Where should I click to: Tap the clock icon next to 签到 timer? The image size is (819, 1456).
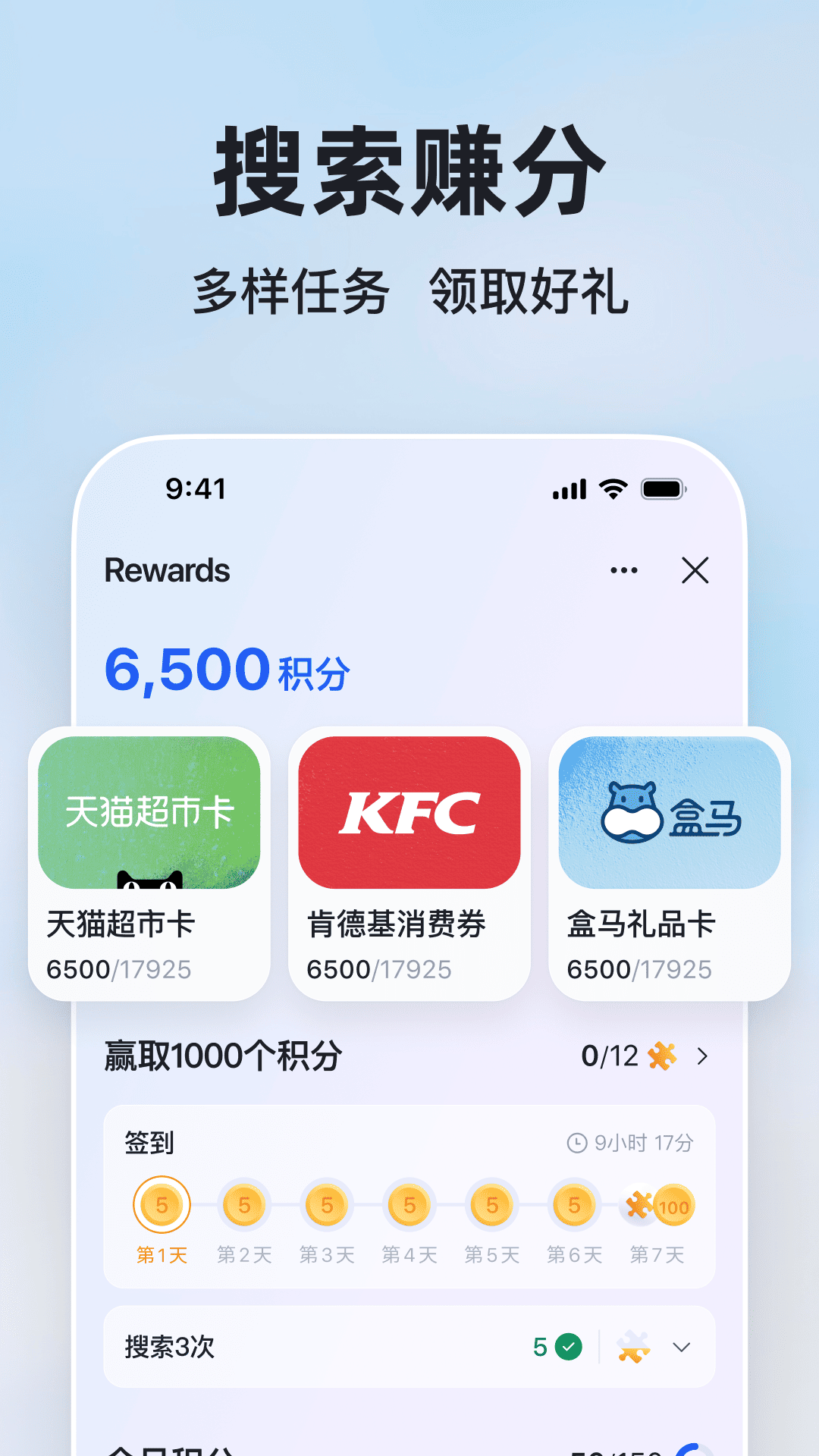576,1141
